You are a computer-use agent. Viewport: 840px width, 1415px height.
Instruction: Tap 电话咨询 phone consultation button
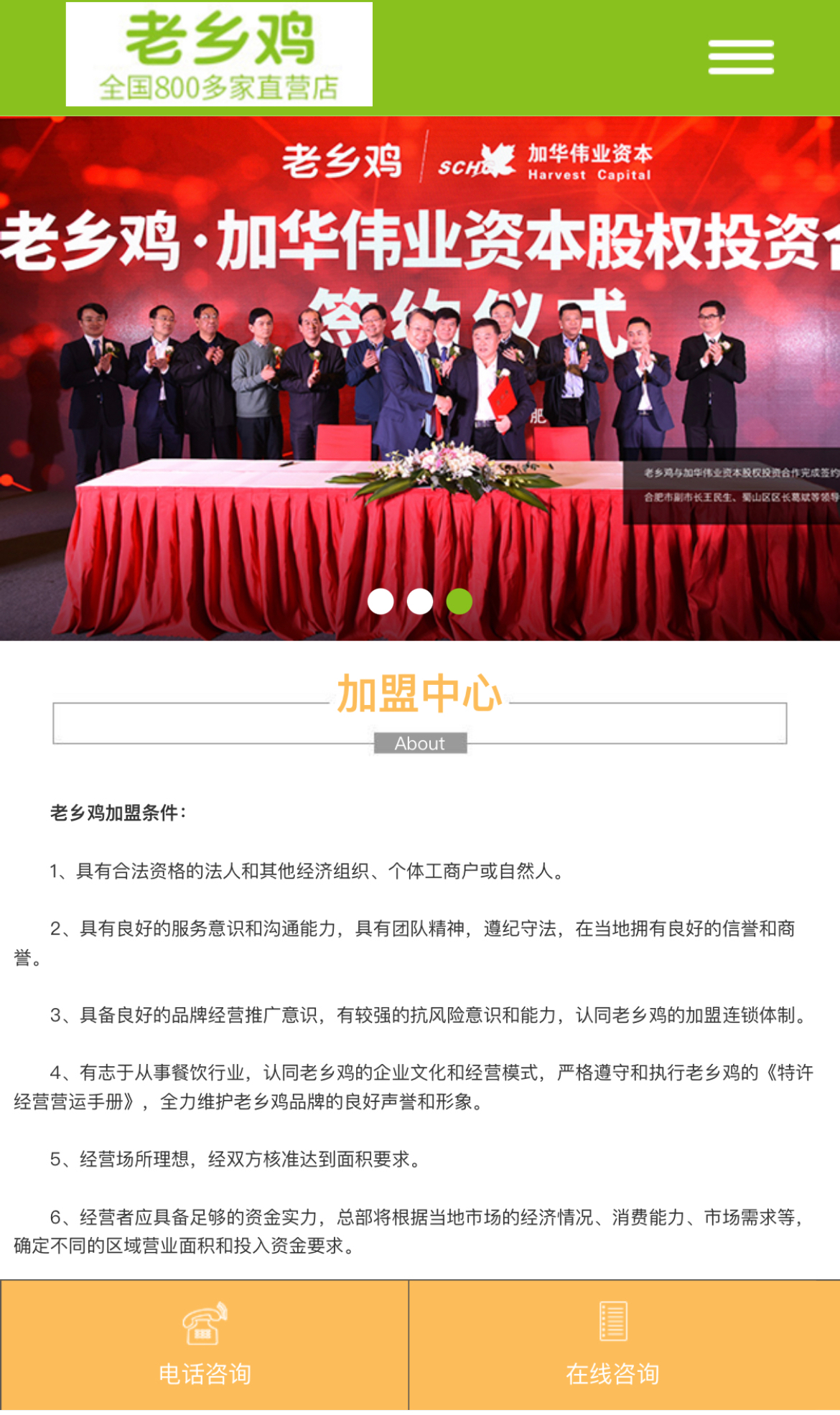click(205, 1345)
